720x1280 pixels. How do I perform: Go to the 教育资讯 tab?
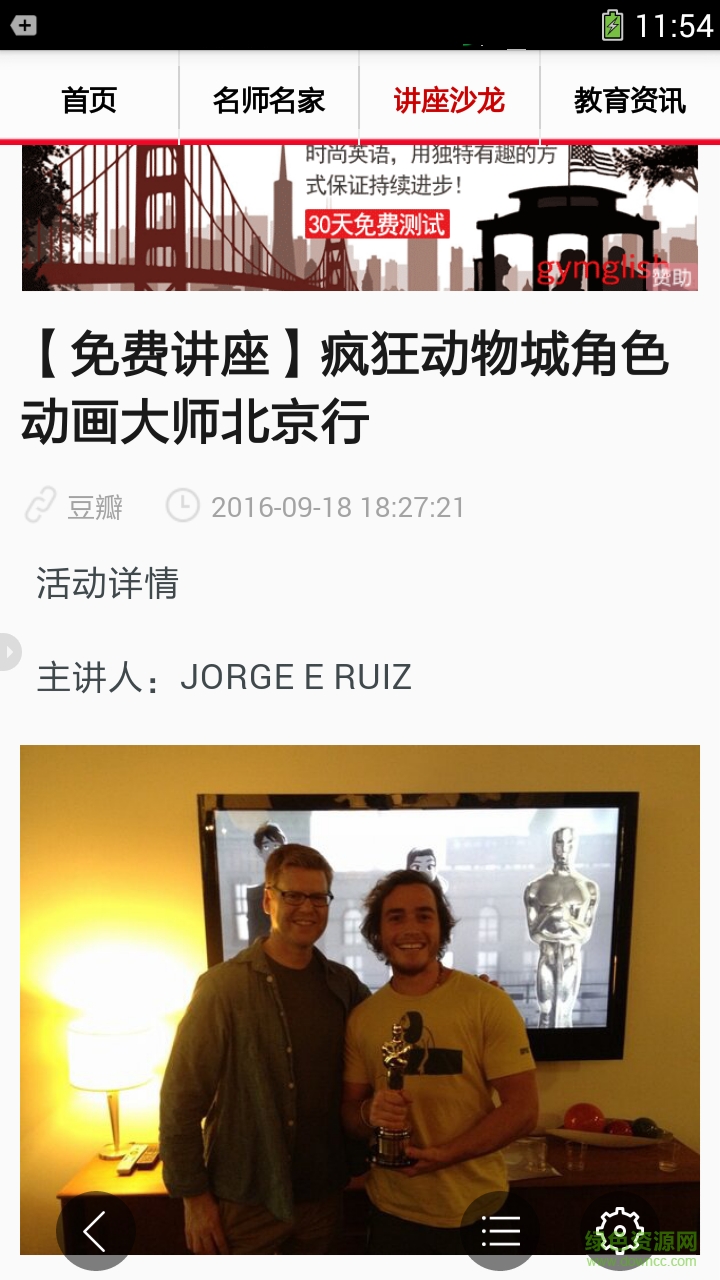pos(630,100)
